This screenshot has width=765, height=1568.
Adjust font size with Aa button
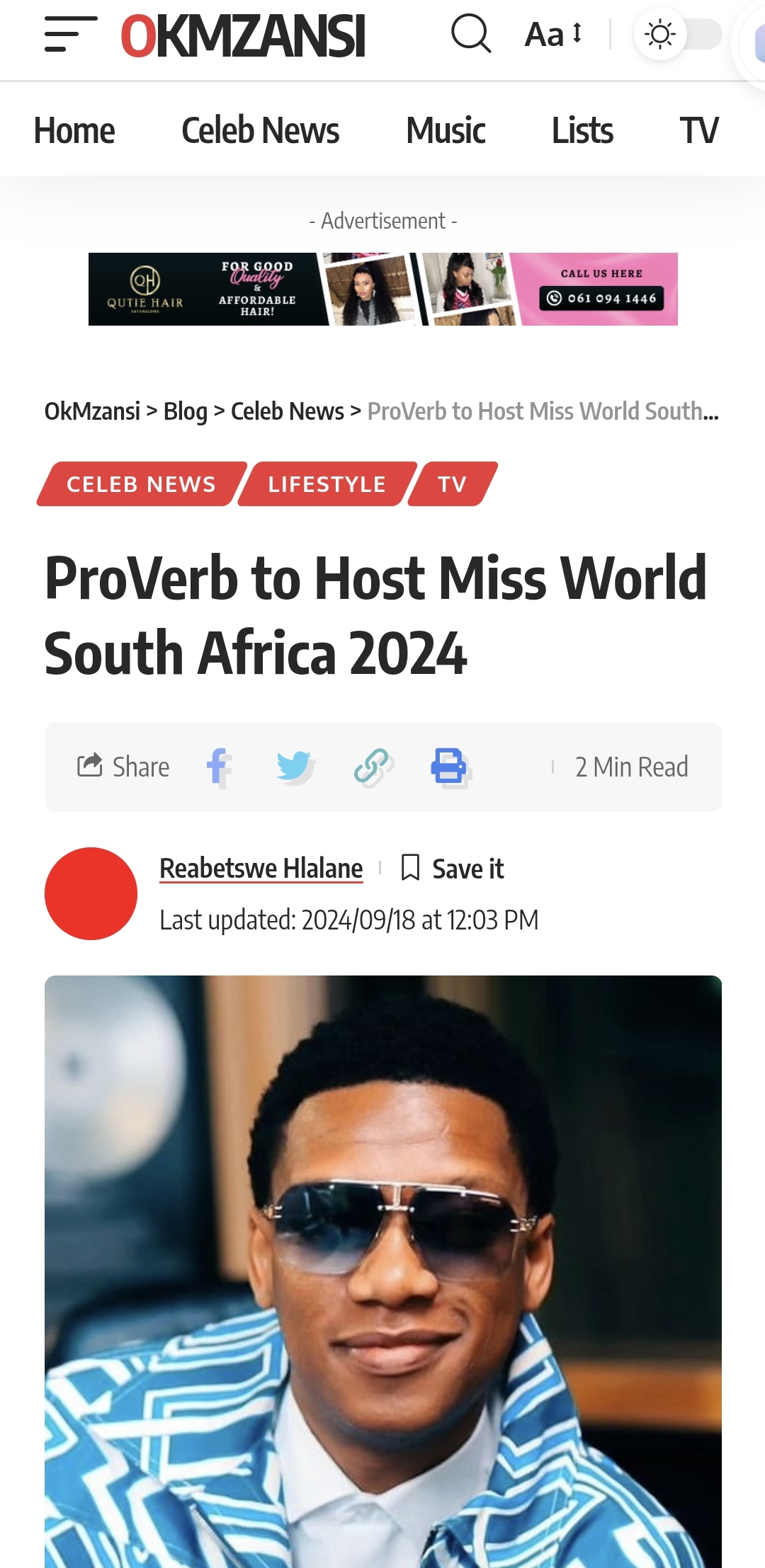(553, 34)
